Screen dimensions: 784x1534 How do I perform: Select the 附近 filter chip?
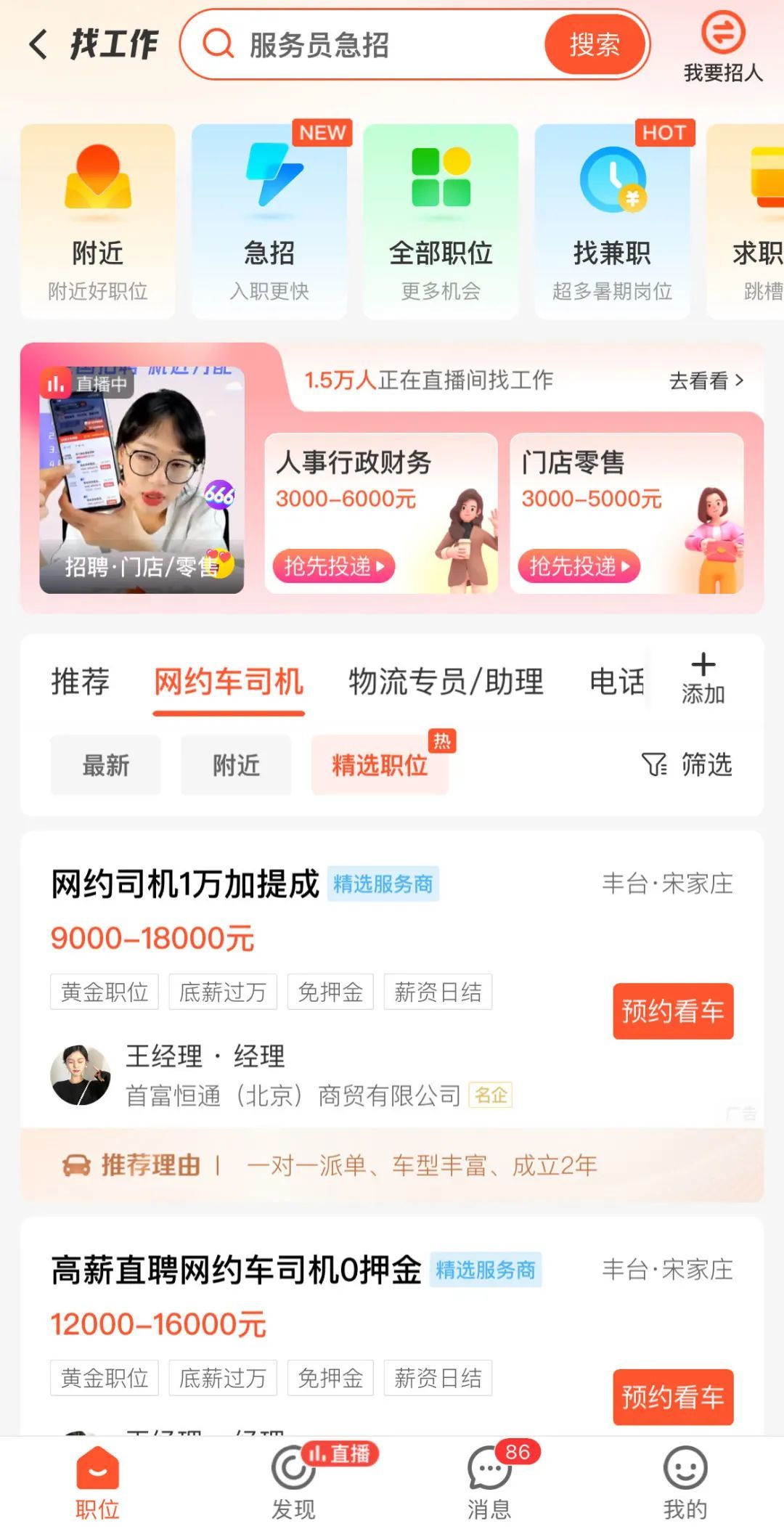tap(236, 765)
